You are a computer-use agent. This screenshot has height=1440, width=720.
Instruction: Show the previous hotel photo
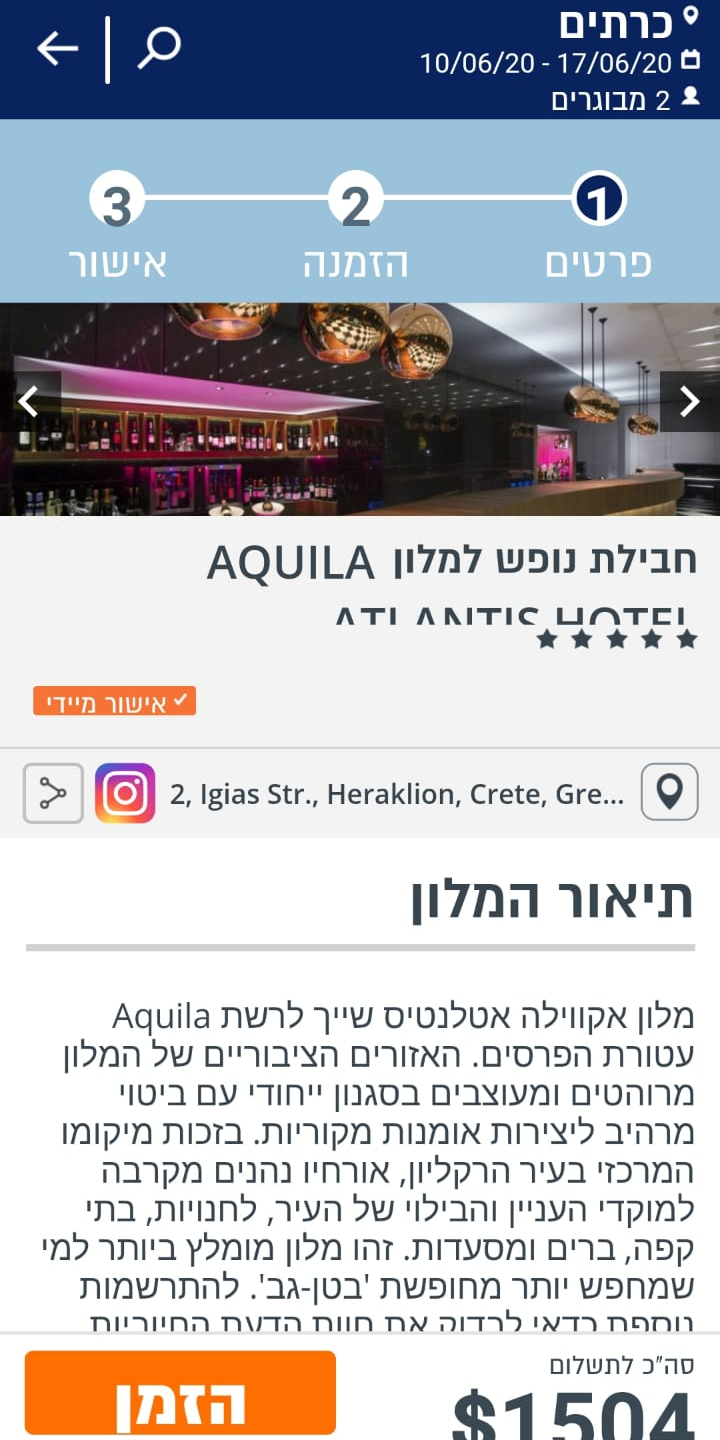[30, 402]
